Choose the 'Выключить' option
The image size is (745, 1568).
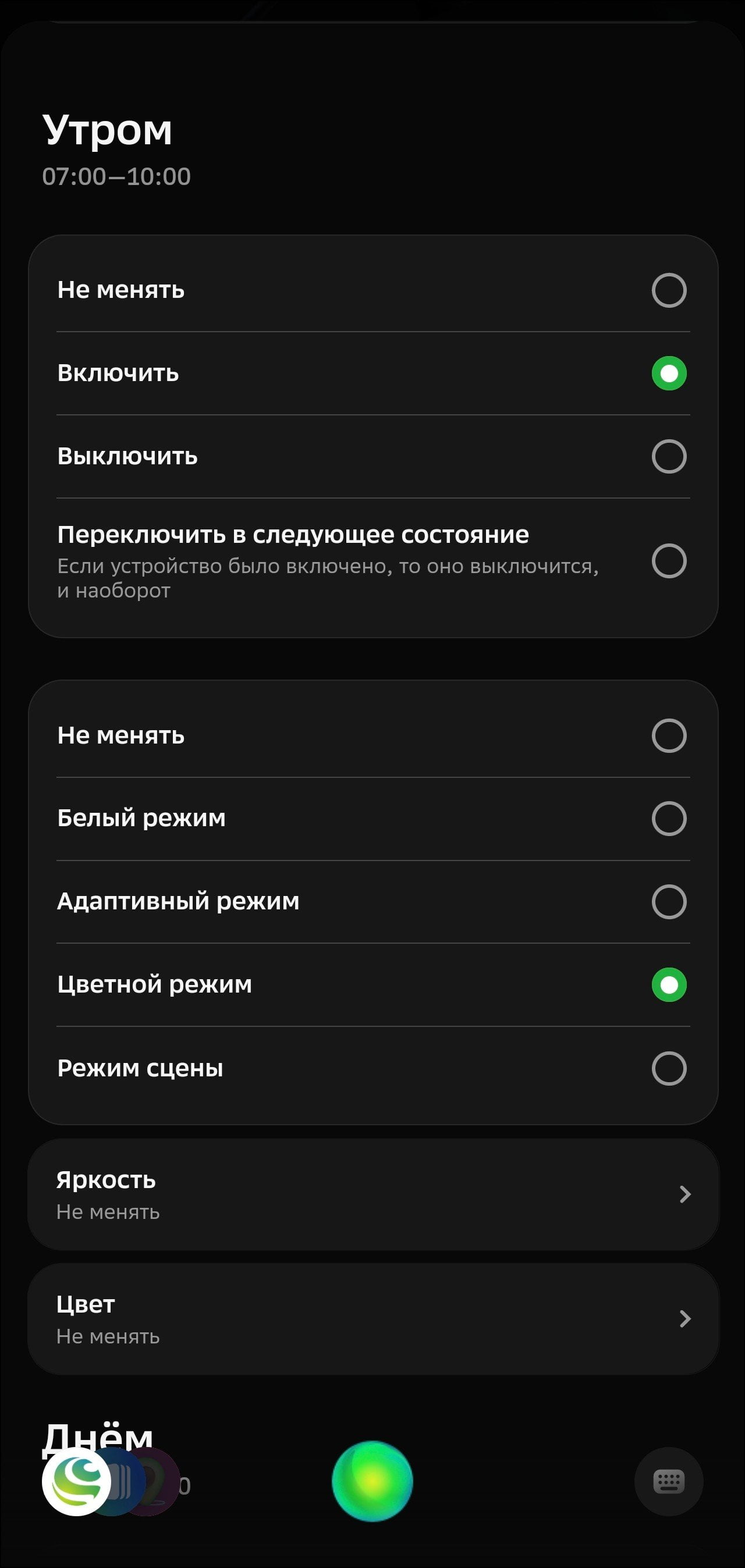(373, 457)
